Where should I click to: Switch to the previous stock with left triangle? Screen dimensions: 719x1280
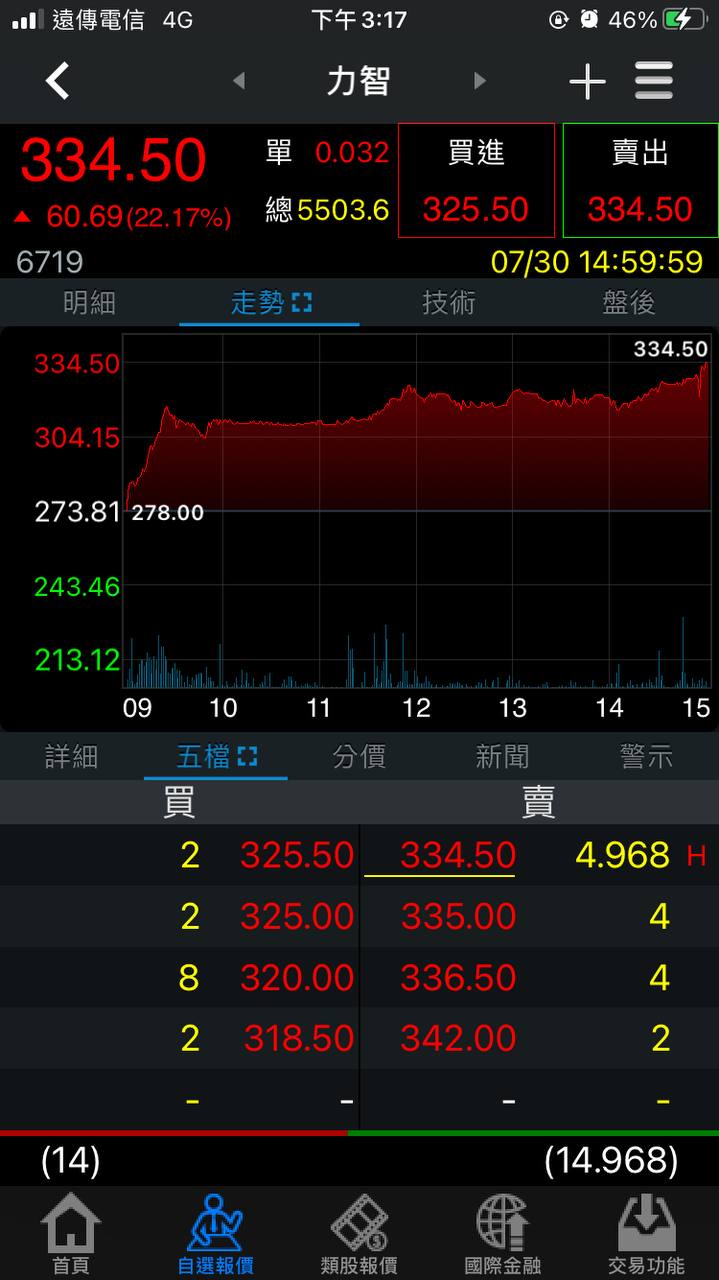238,81
